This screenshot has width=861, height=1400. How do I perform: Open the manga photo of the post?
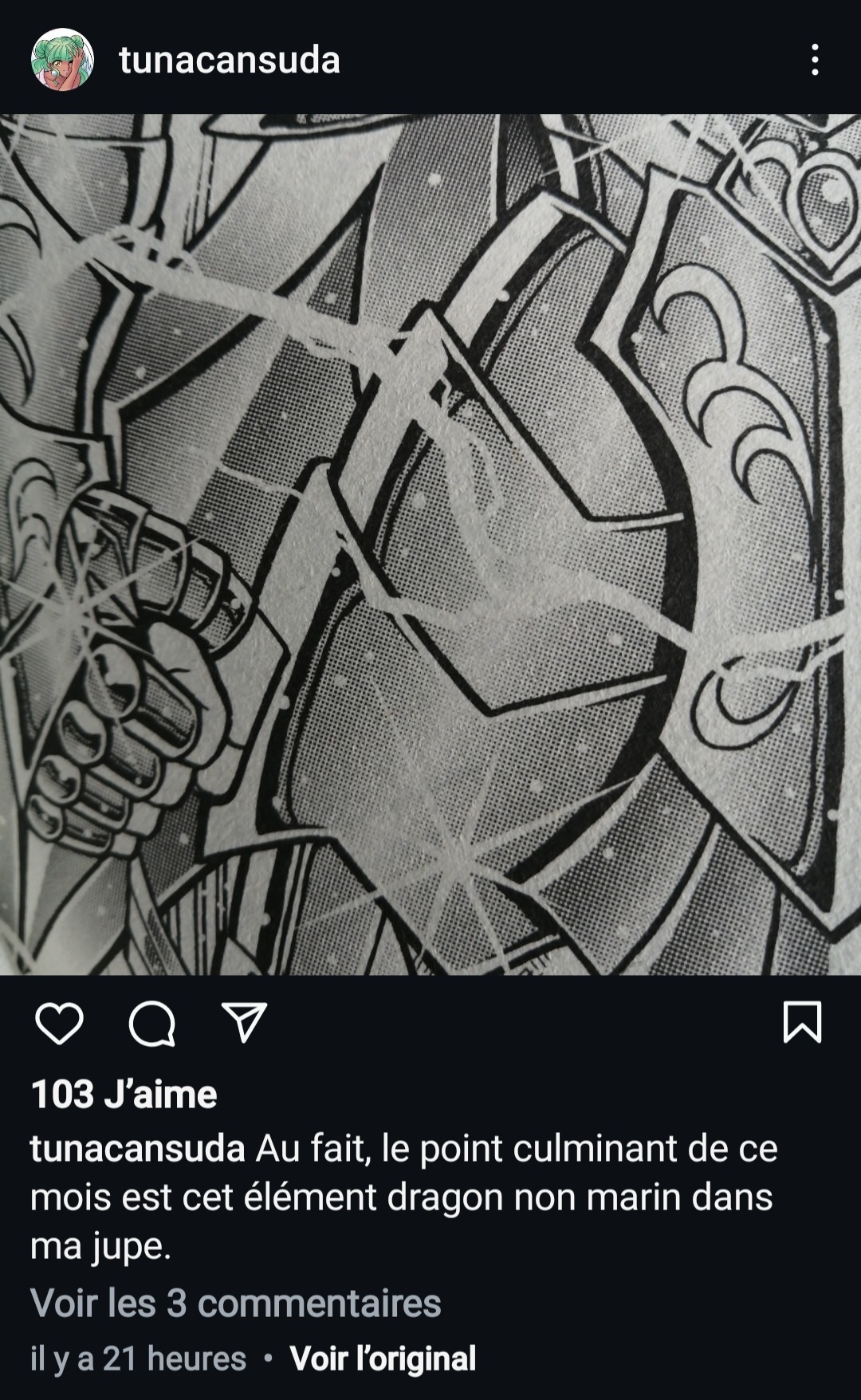431,545
